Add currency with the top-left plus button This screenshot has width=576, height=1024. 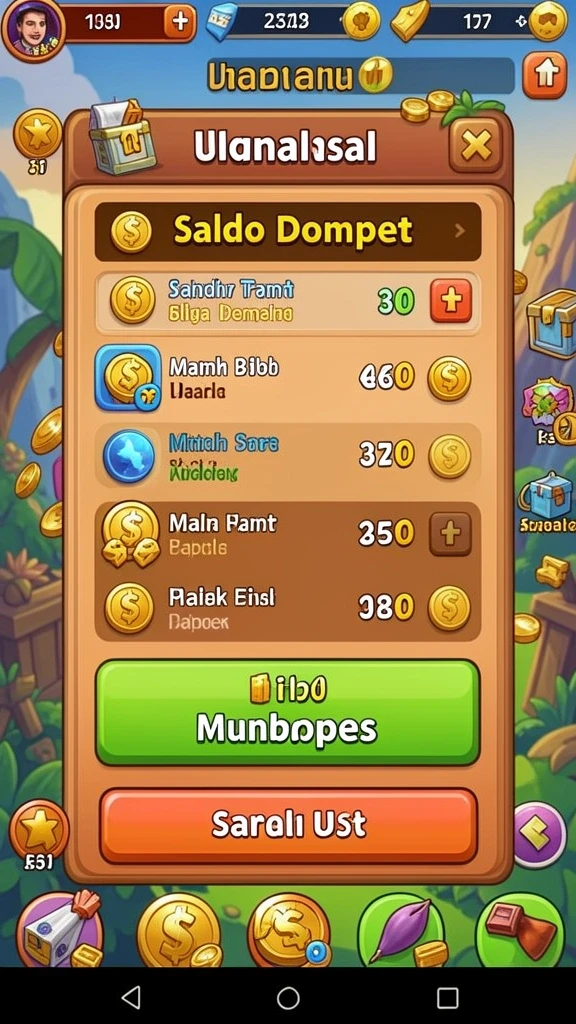[x=179, y=22]
